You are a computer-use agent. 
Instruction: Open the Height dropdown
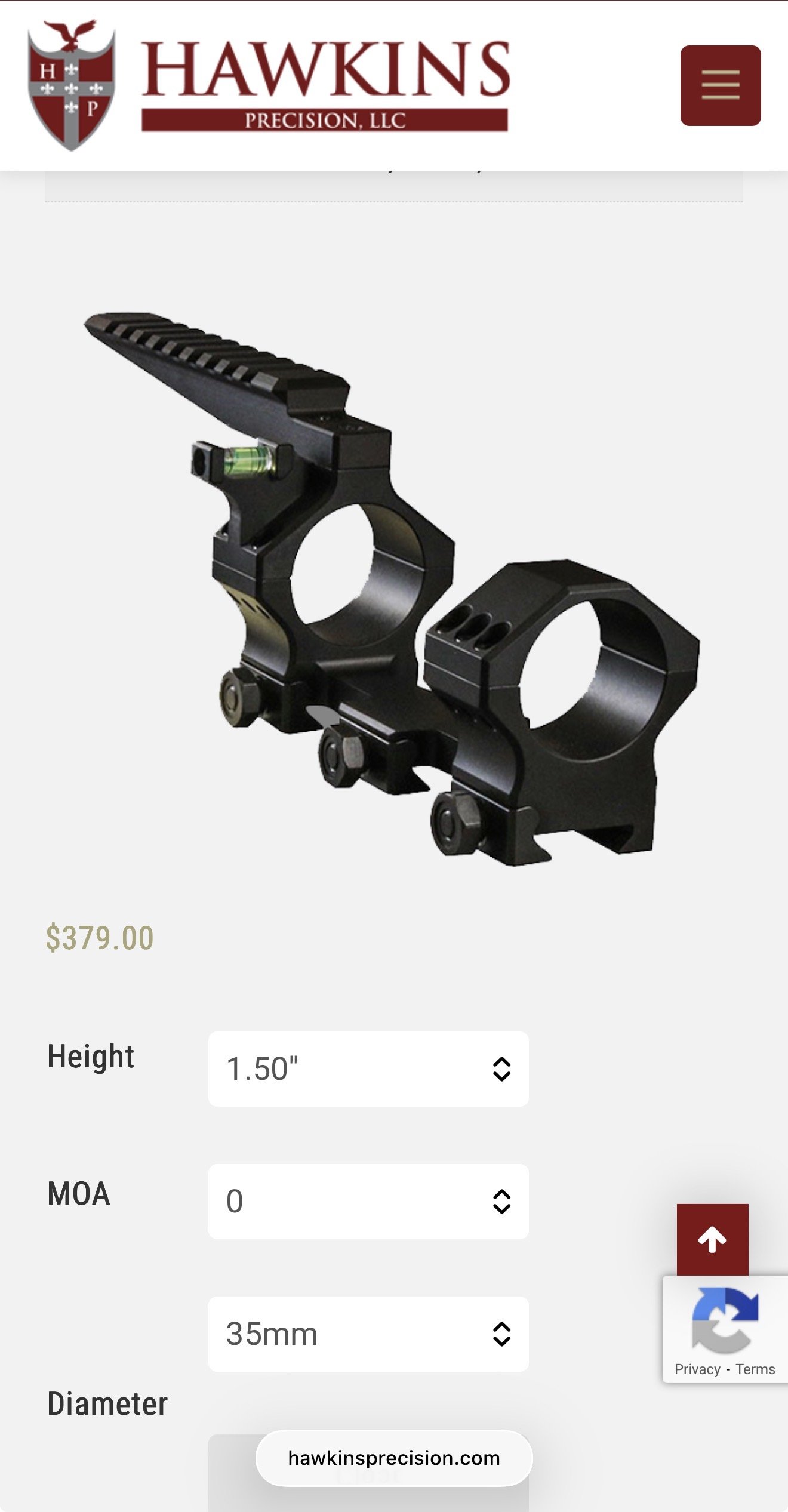[368, 1068]
